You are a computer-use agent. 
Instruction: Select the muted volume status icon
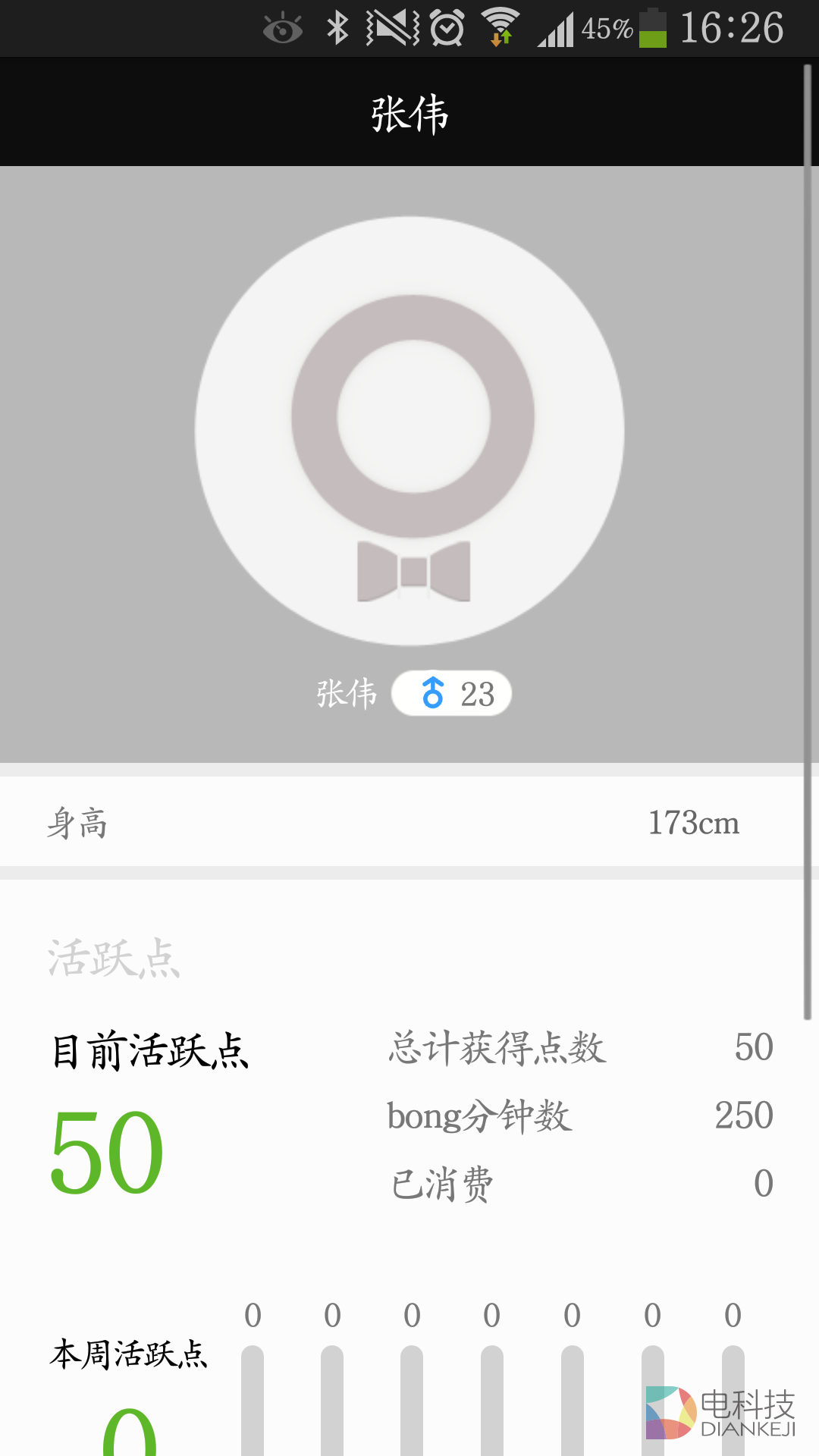coord(393,27)
